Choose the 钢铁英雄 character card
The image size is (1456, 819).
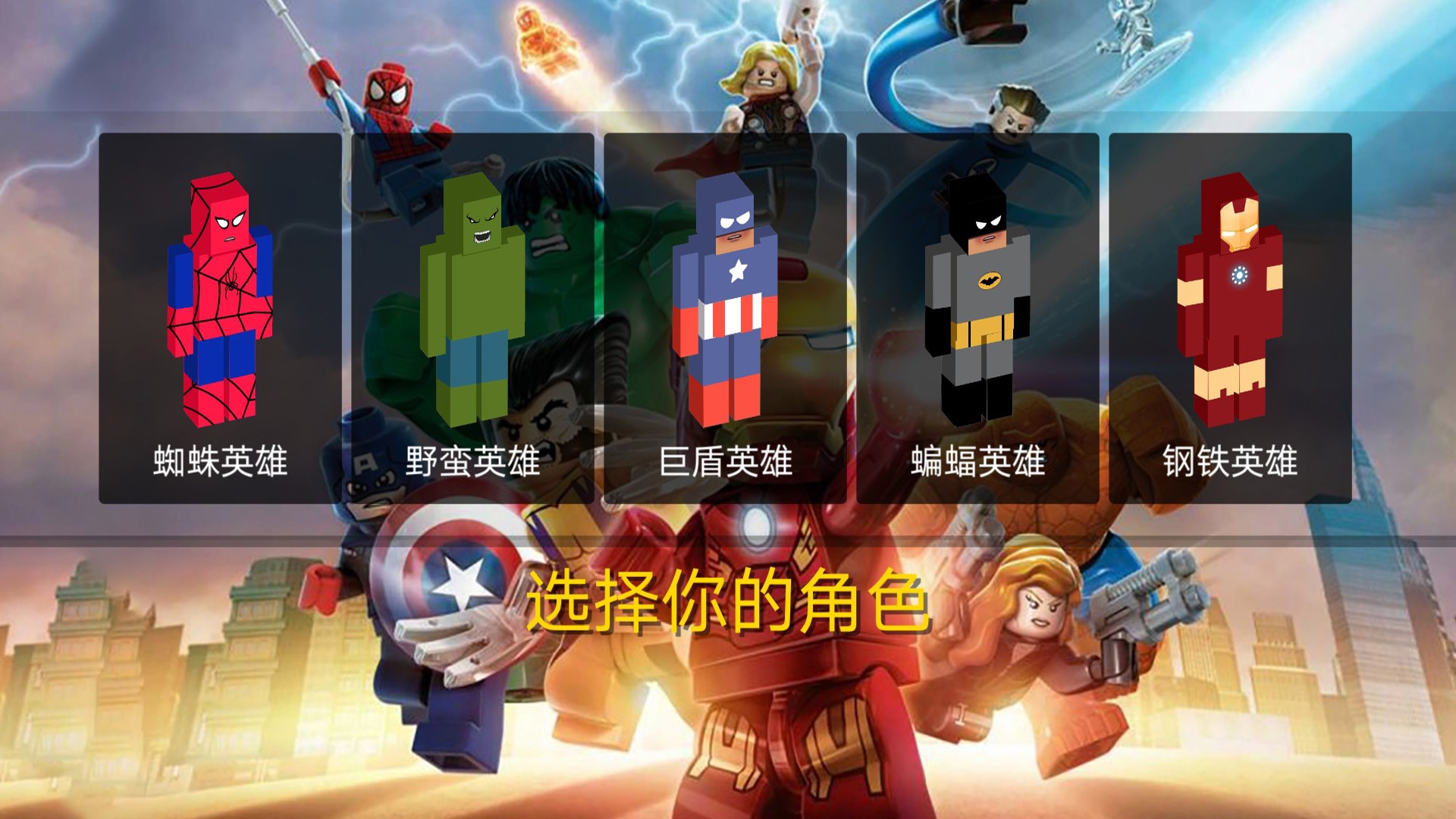click(x=1230, y=318)
